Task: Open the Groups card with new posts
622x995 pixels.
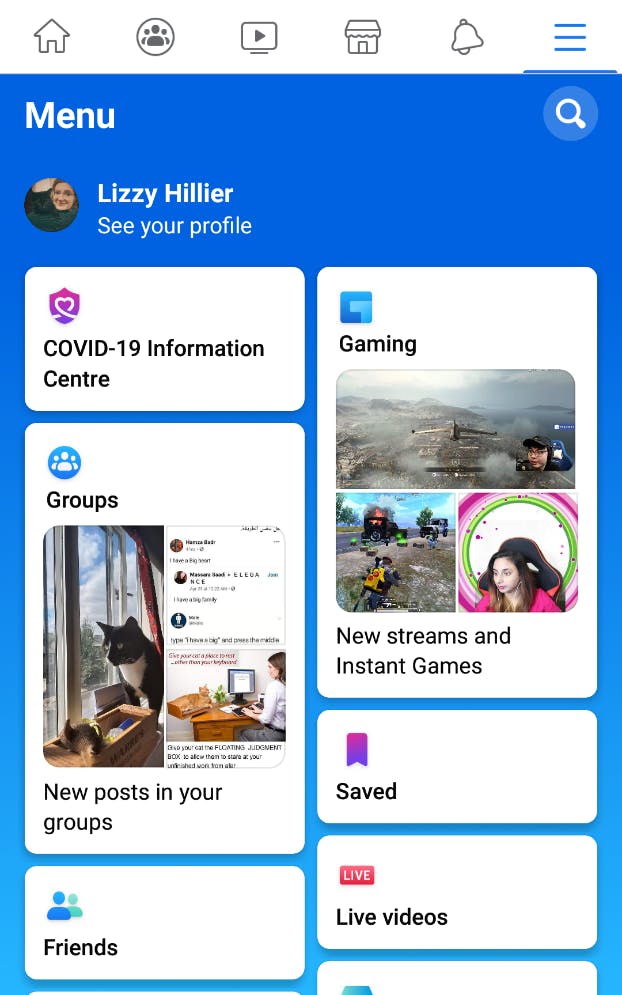Action: (x=164, y=638)
